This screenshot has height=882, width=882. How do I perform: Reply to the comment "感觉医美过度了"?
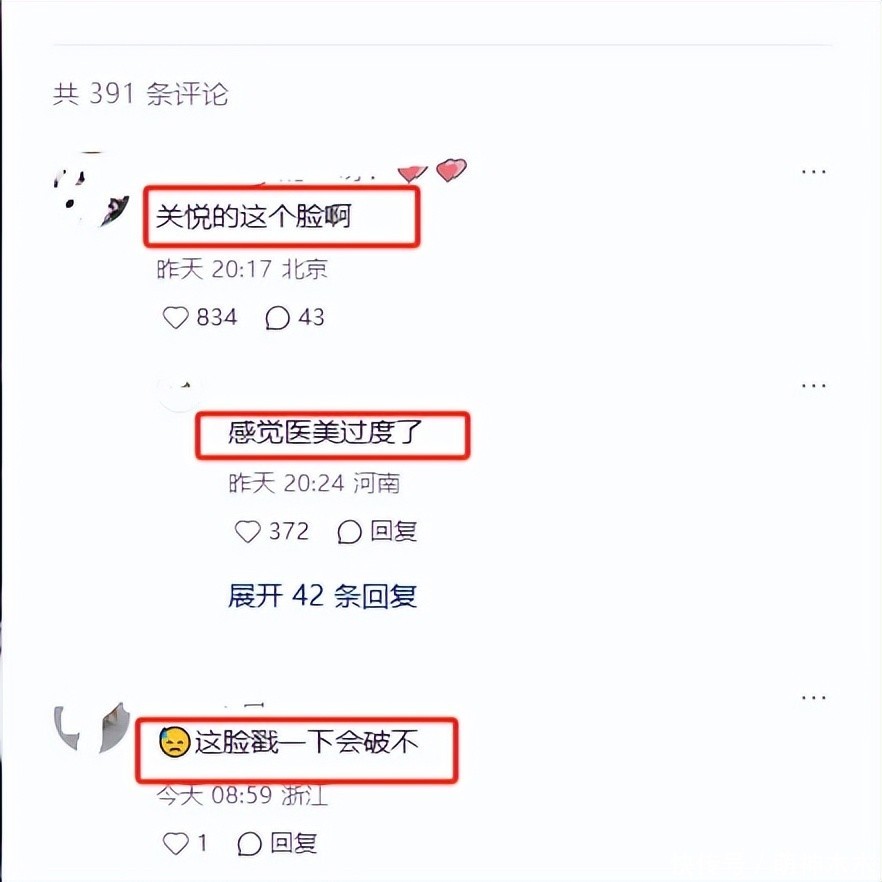coord(377,532)
